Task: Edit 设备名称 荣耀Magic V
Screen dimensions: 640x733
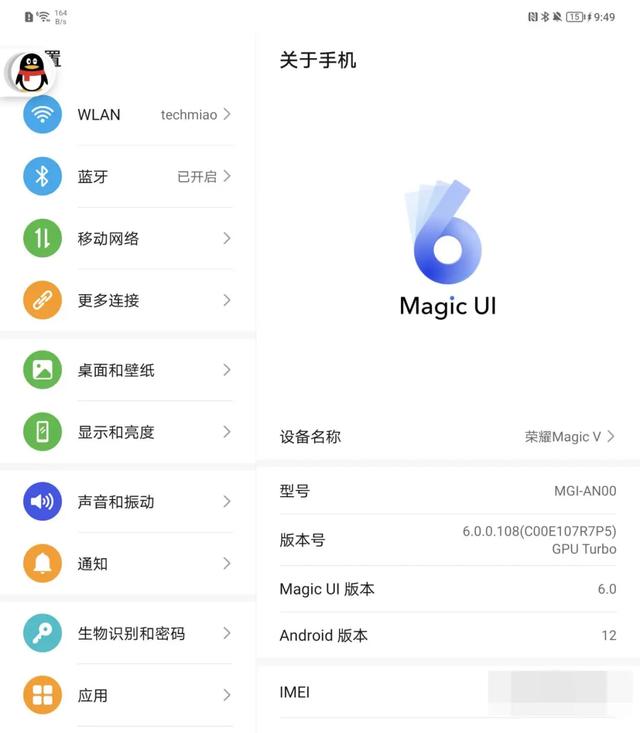Action: pos(448,437)
